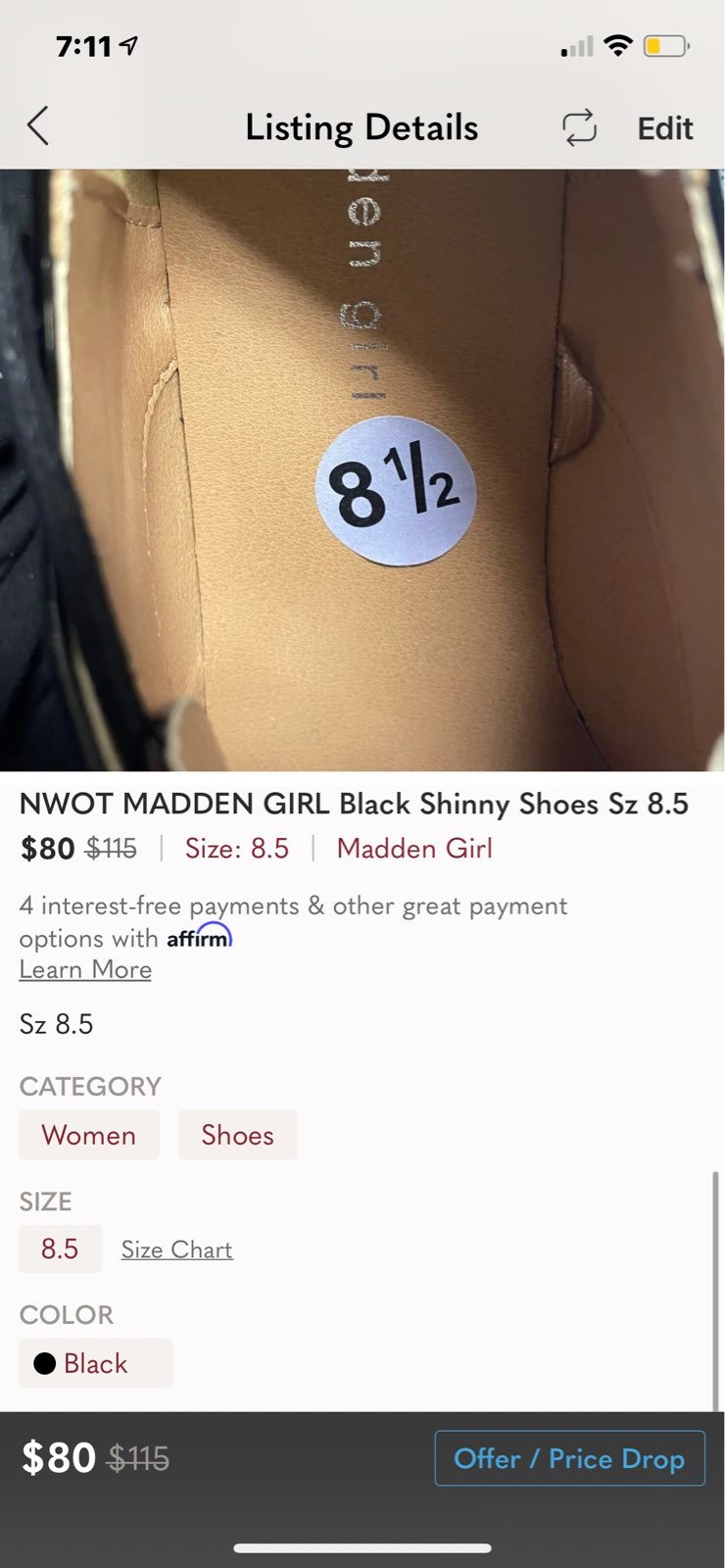
Task: Tap the Size: 8.5 link
Action: pos(237,848)
